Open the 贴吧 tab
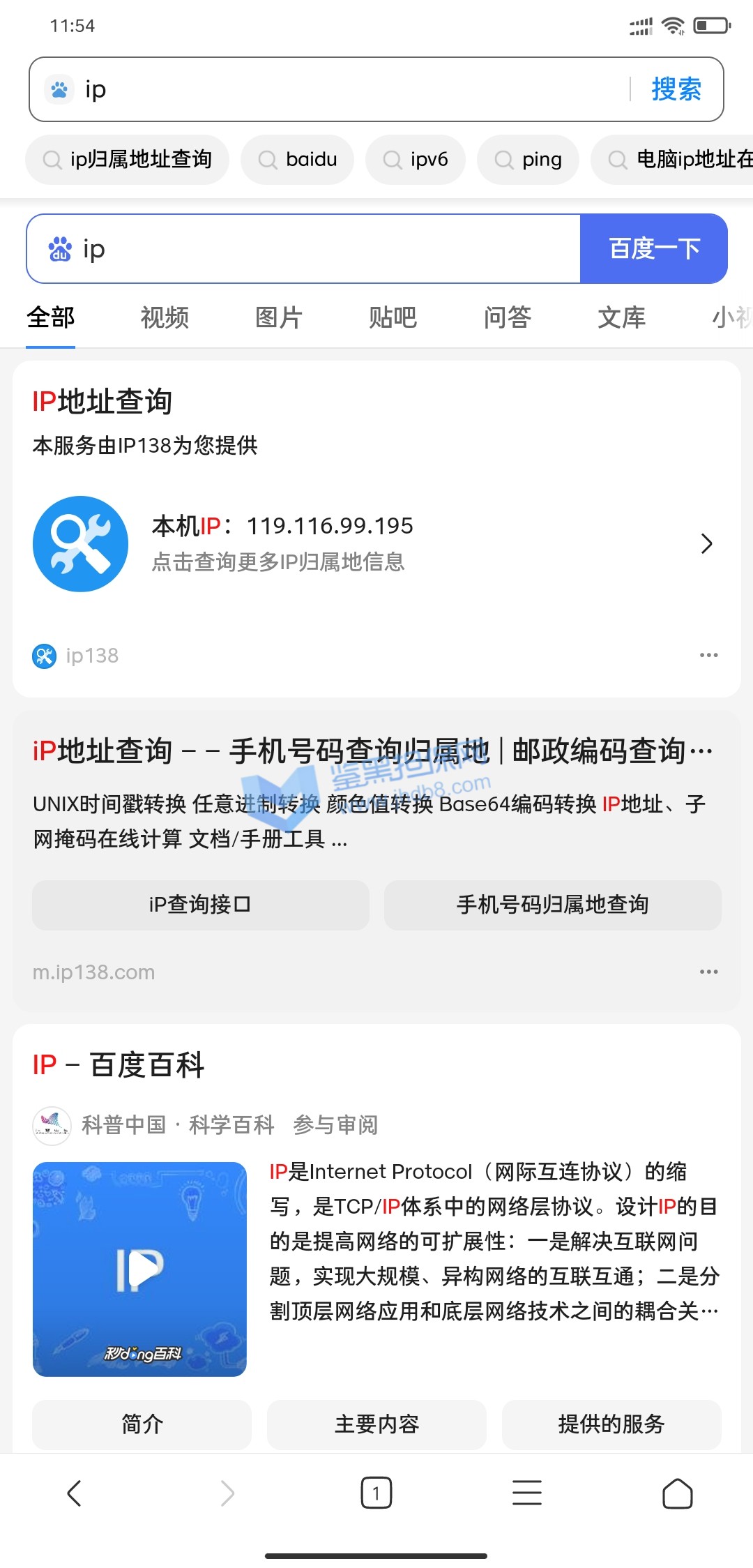 click(393, 317)
